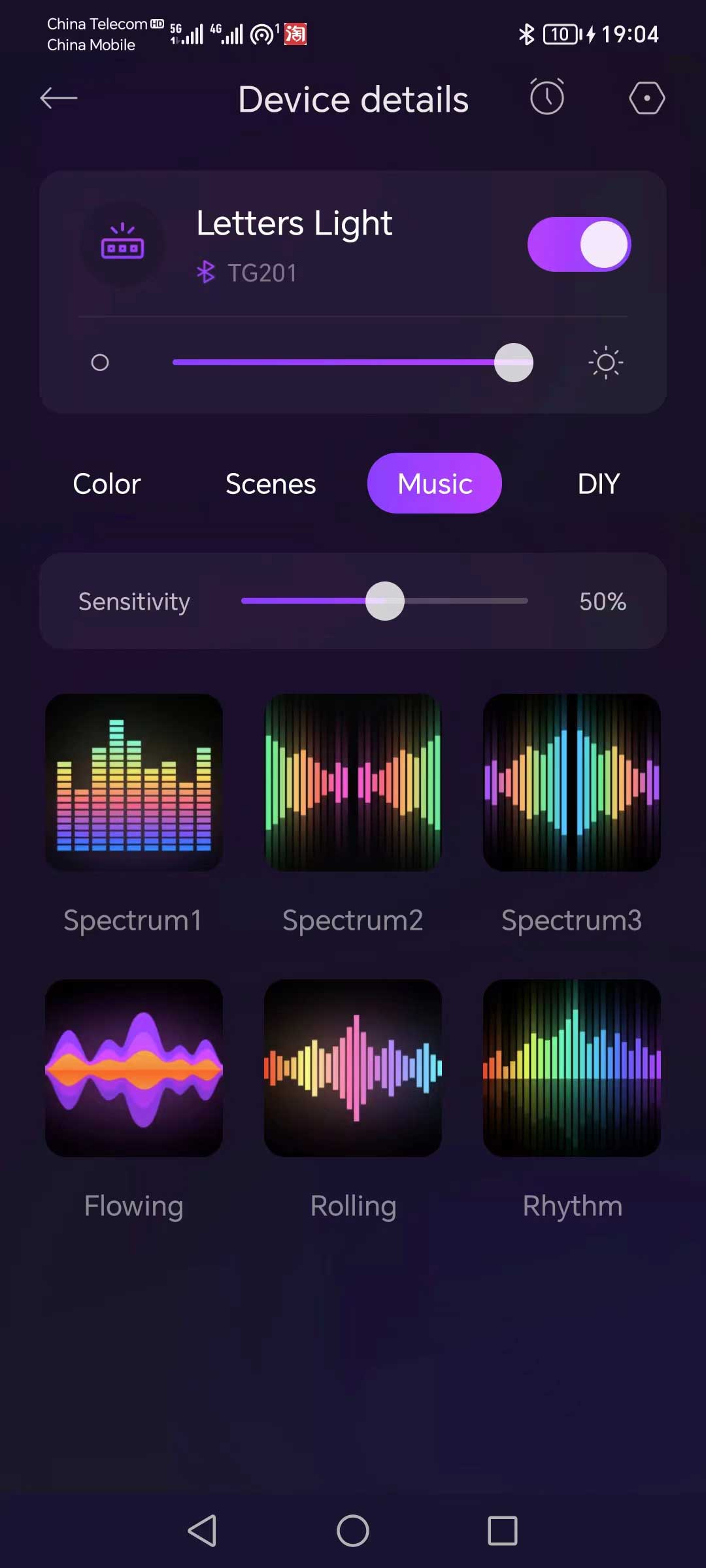The image size is (706, 1568).
Task: Select the Spectrum1 music mode
Action: pyautogui.click(x=134, y=782)
